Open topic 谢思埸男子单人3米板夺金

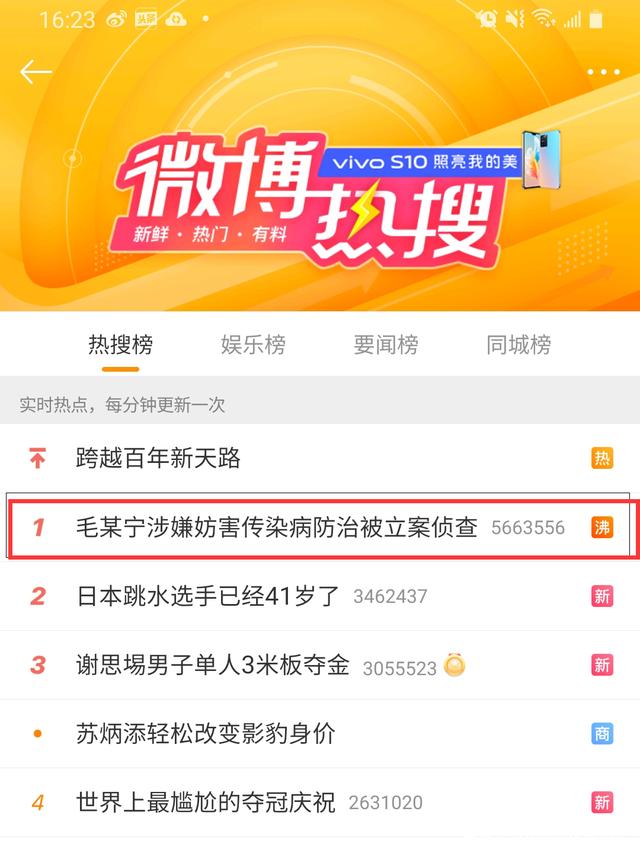213,665
